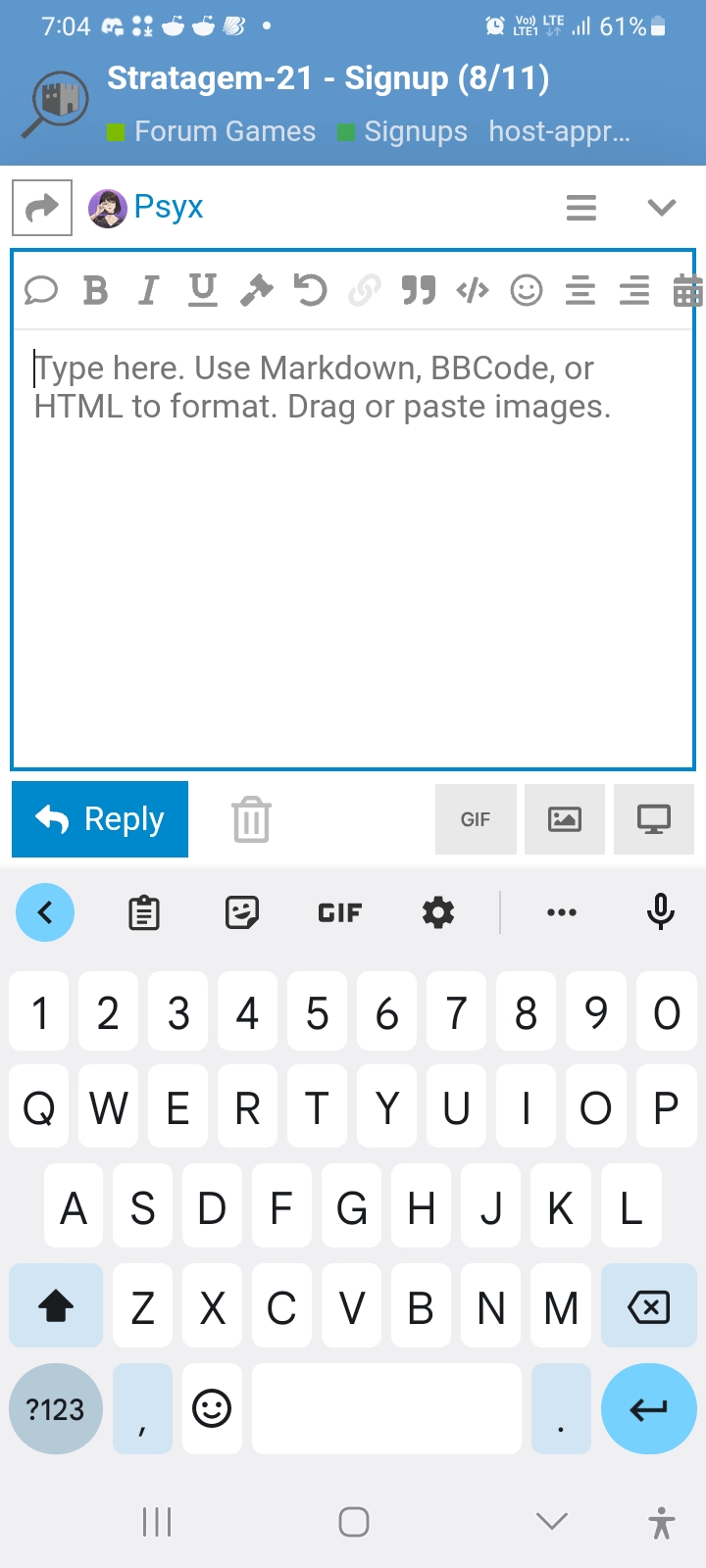Insert preformatted code block
Image resolution: width=706 pixels, height=1568 pixels.
click(x=473, y=290)
